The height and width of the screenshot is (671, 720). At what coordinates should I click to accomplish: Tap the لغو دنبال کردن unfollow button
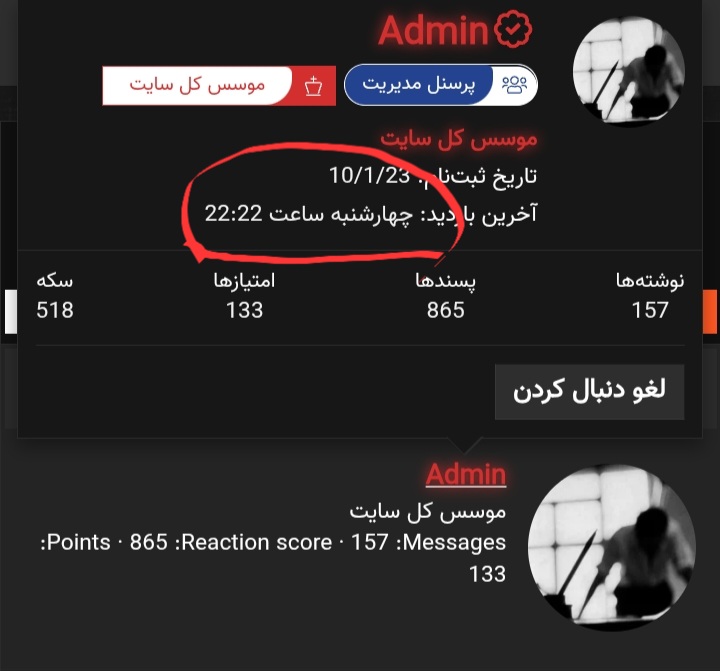pos(589,391)
